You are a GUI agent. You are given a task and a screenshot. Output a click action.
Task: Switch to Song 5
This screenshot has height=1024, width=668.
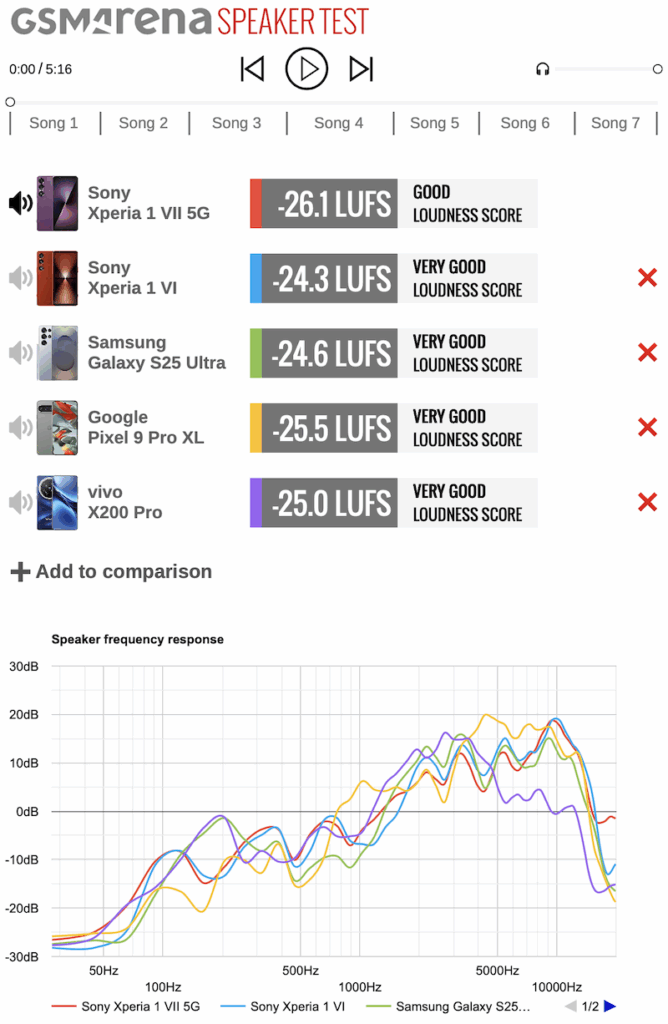(x=434, y=123)
